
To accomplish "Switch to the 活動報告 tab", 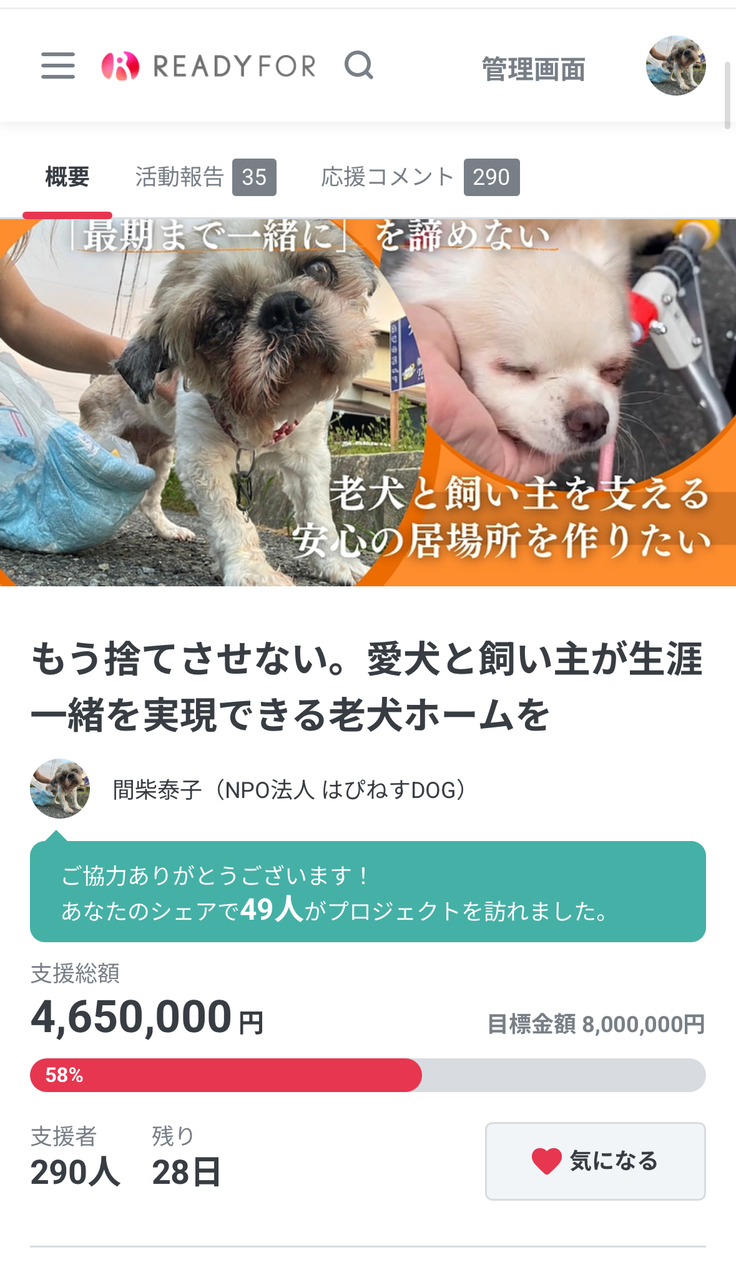I will pyautogui.click(x=204, y=178).
